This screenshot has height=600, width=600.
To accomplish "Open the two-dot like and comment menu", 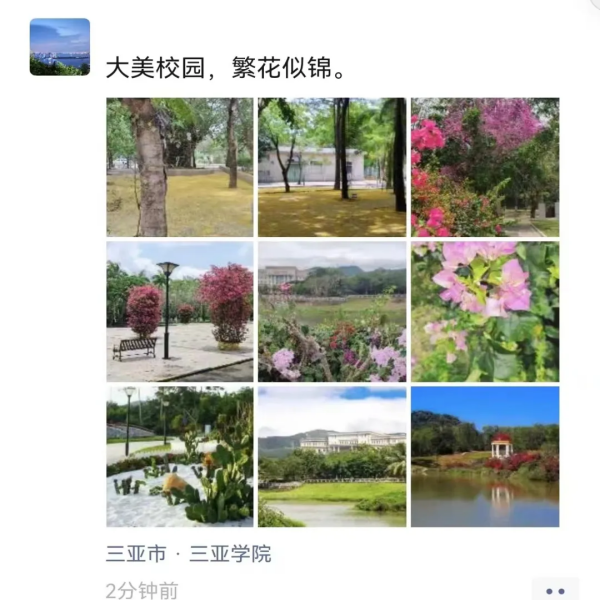I will point(555,589).
